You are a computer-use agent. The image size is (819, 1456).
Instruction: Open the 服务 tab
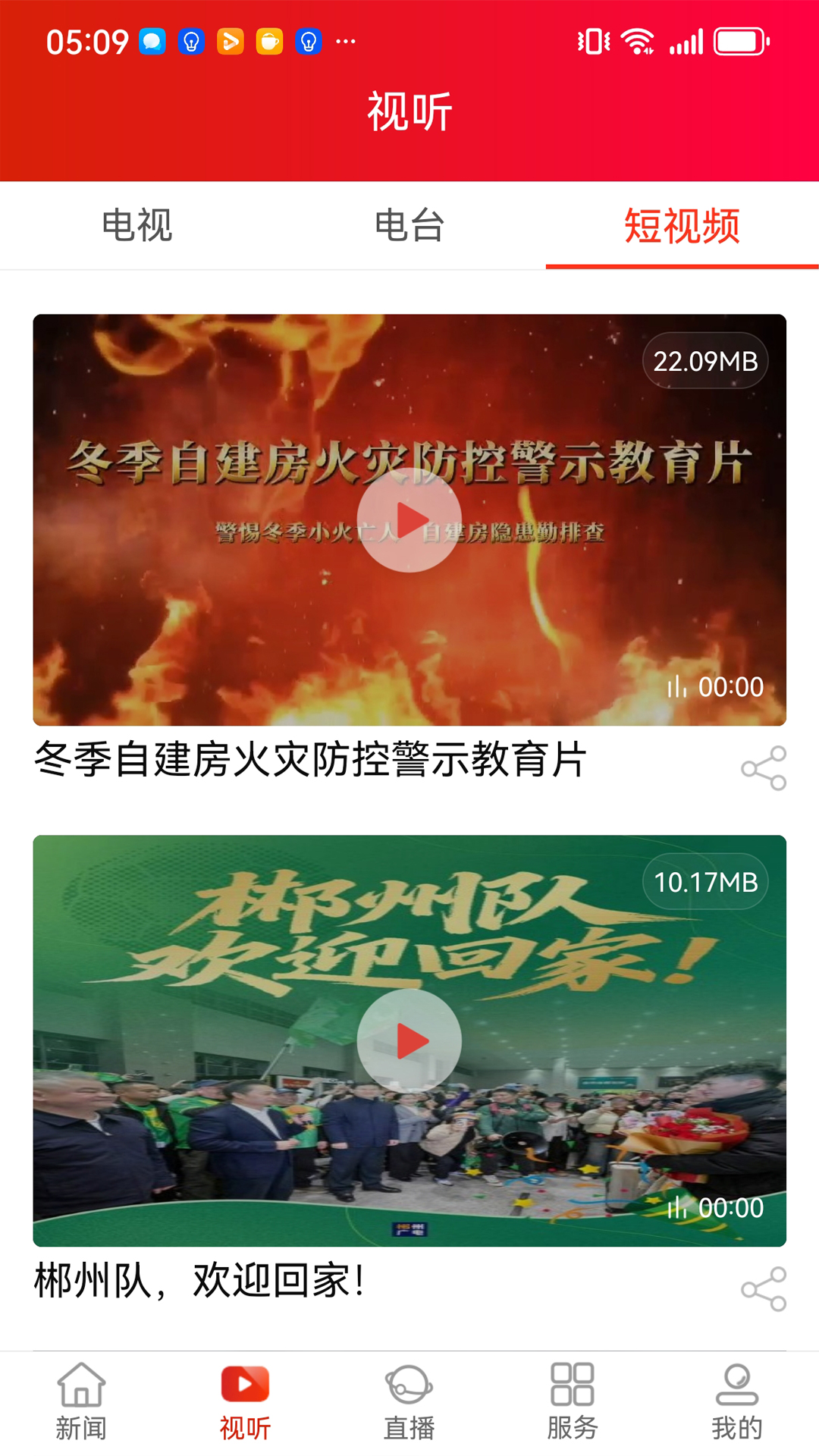coord(573,1401)
